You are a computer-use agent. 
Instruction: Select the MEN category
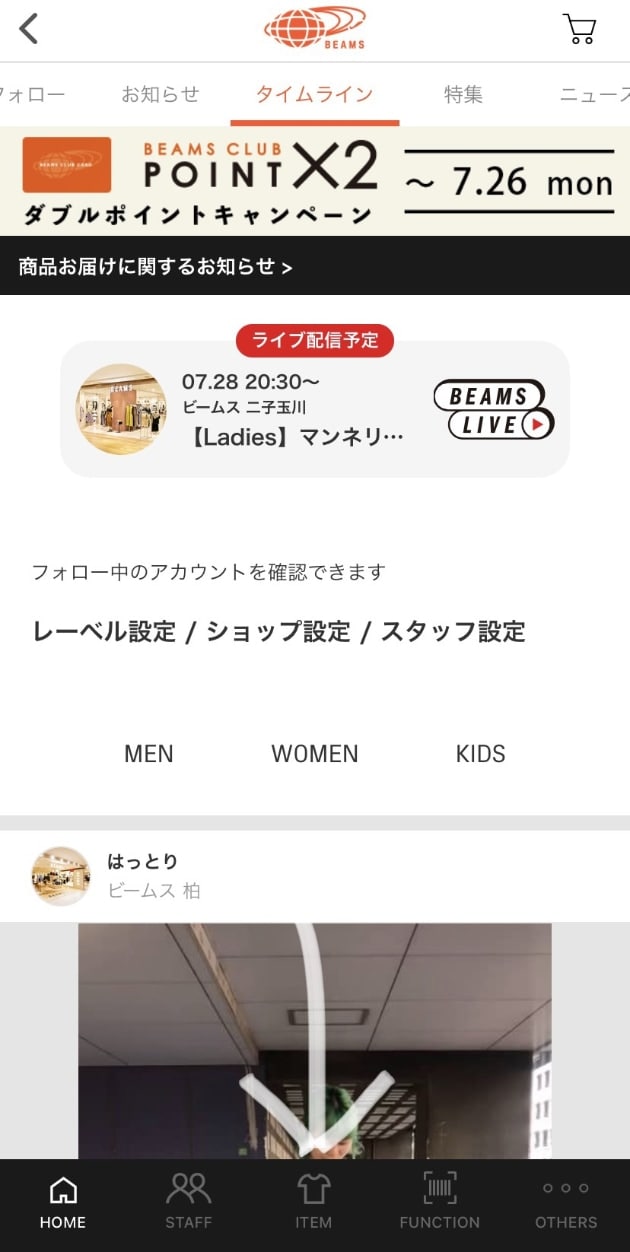point(149,754)
